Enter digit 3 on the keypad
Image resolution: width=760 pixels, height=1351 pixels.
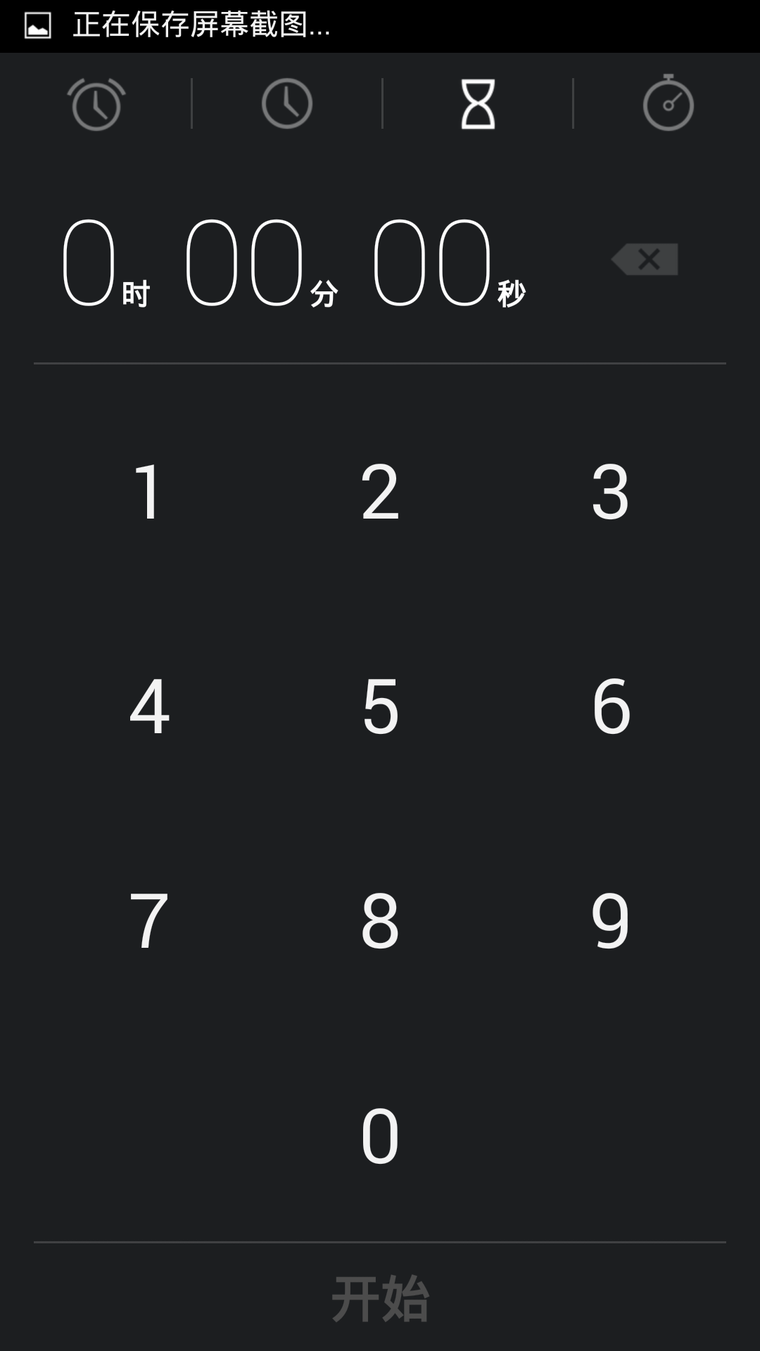point(610,492)
